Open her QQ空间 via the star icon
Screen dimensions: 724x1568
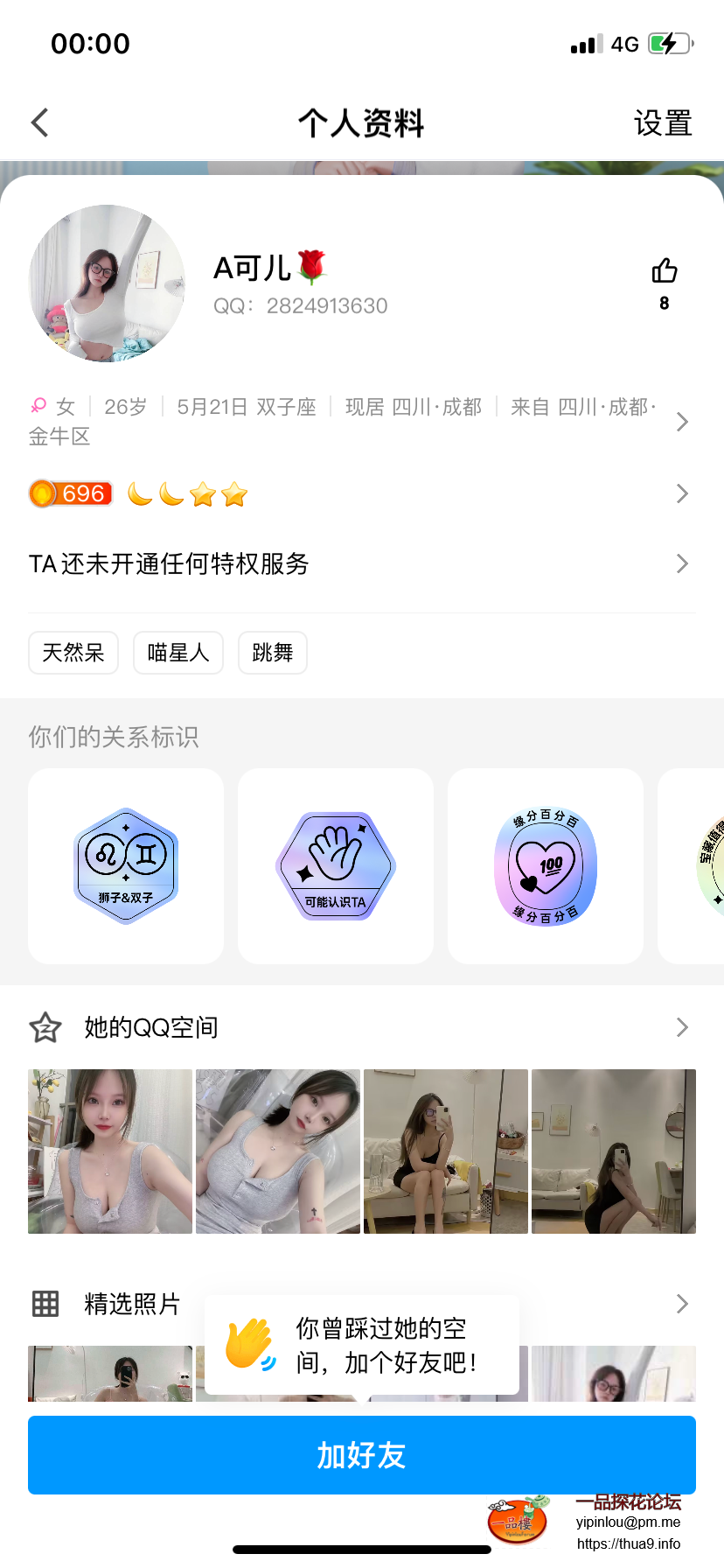click(x=45, y=1028)
